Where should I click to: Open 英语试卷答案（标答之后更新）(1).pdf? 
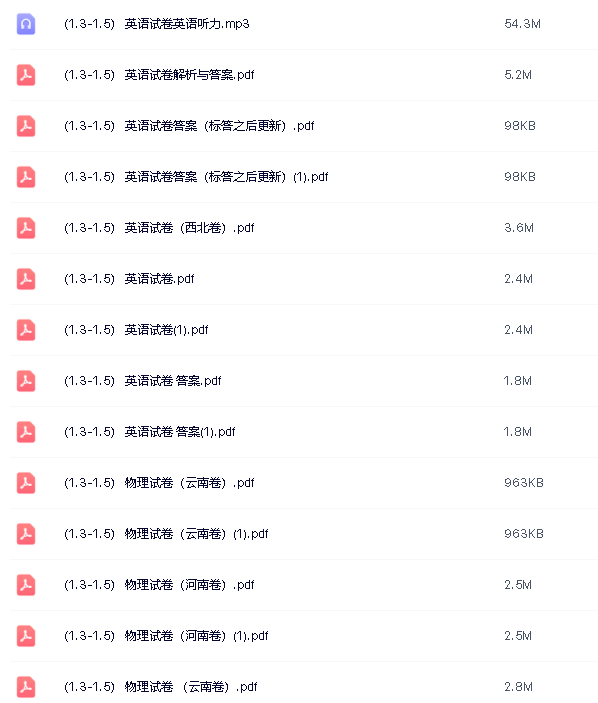pos(196,177)
